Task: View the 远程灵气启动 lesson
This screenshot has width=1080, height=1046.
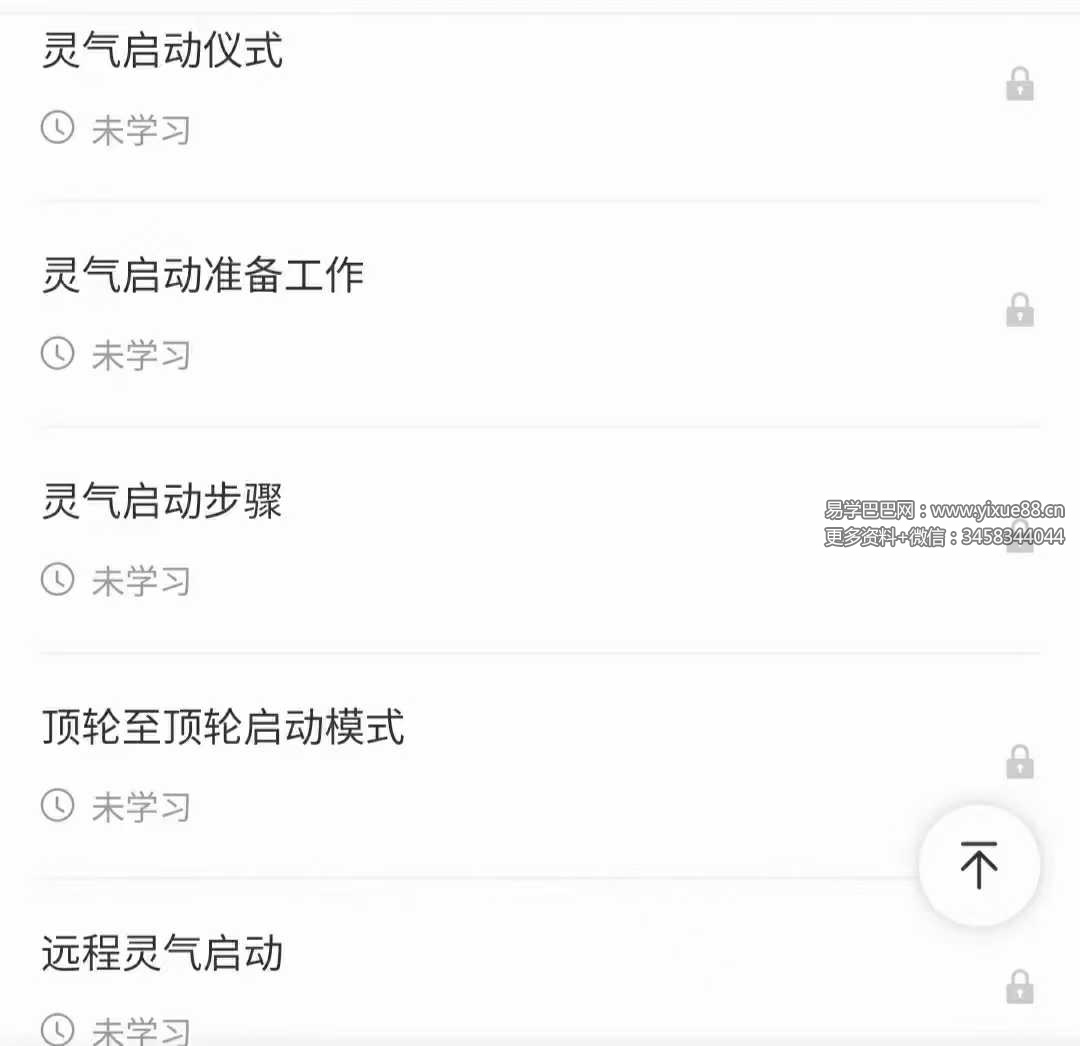Action: (163, 954)
